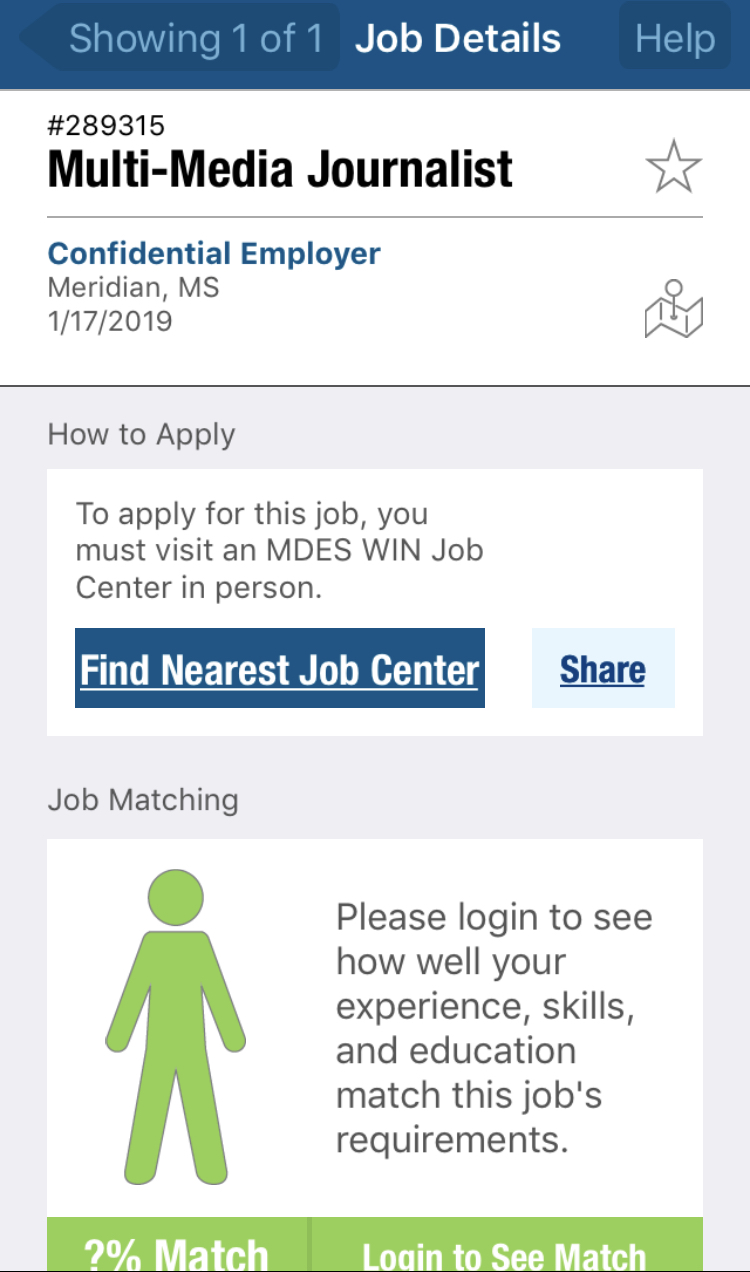Viewport: 750px width, 1272px height.
Task: Tap Find Nearest Job Center
Action: point(280,668)
